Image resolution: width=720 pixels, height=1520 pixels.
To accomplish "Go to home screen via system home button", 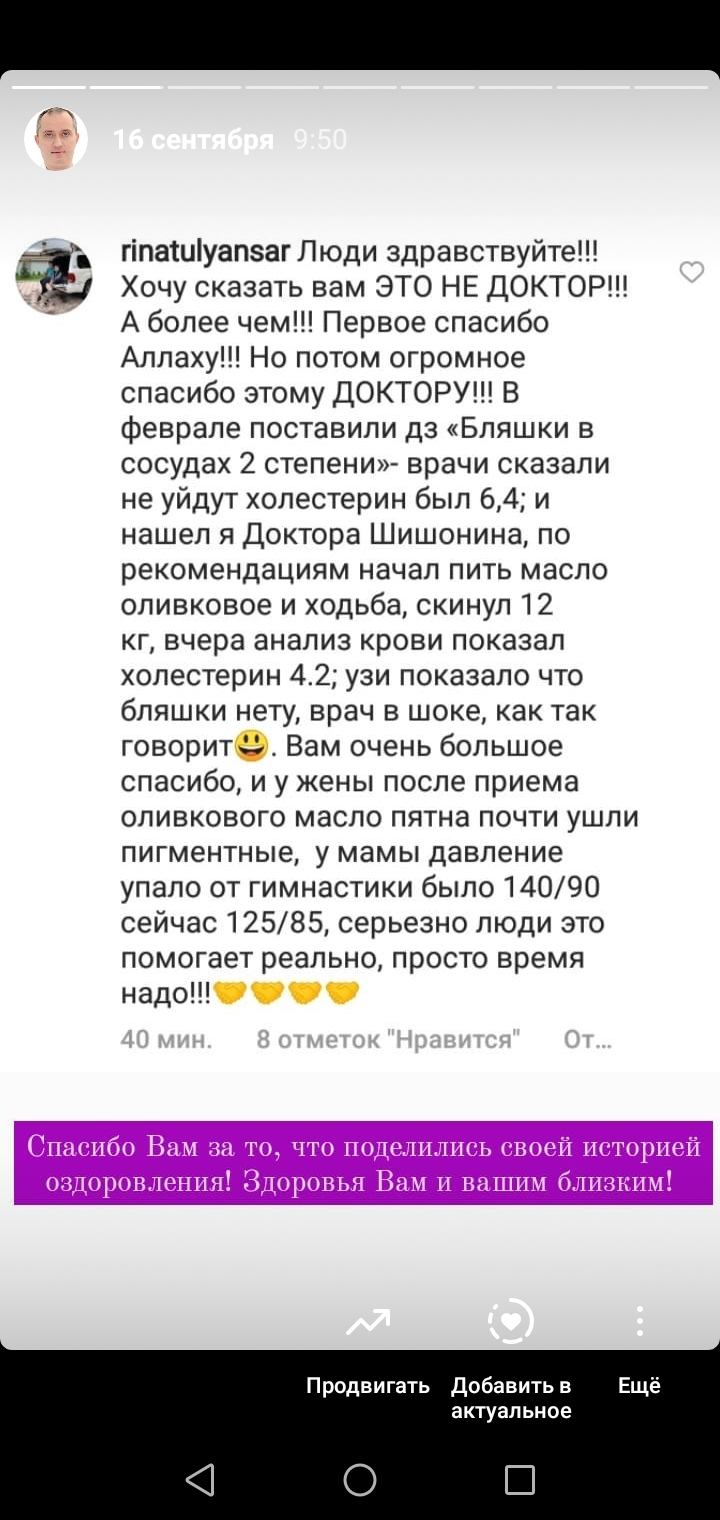I will (360, 1479).
